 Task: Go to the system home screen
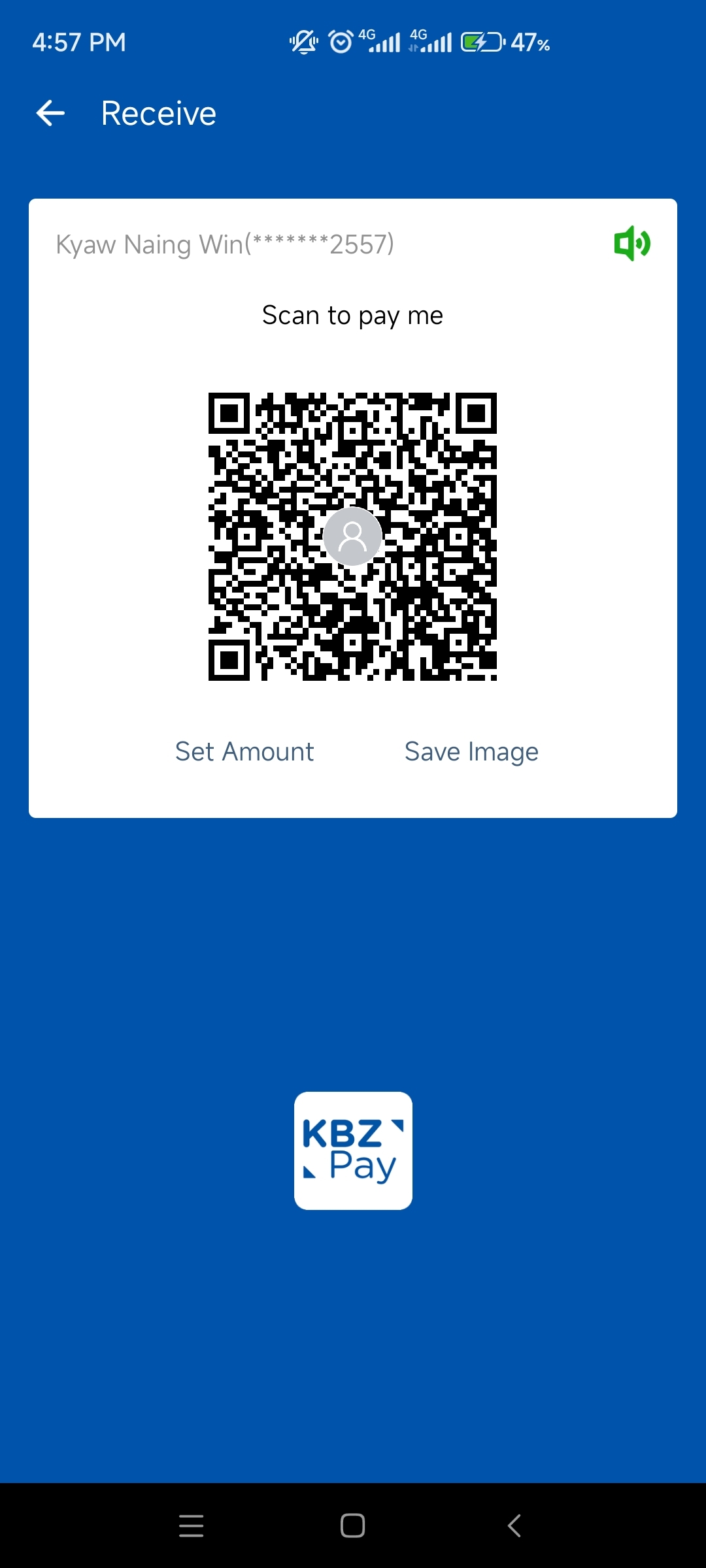click(353, 1526)
